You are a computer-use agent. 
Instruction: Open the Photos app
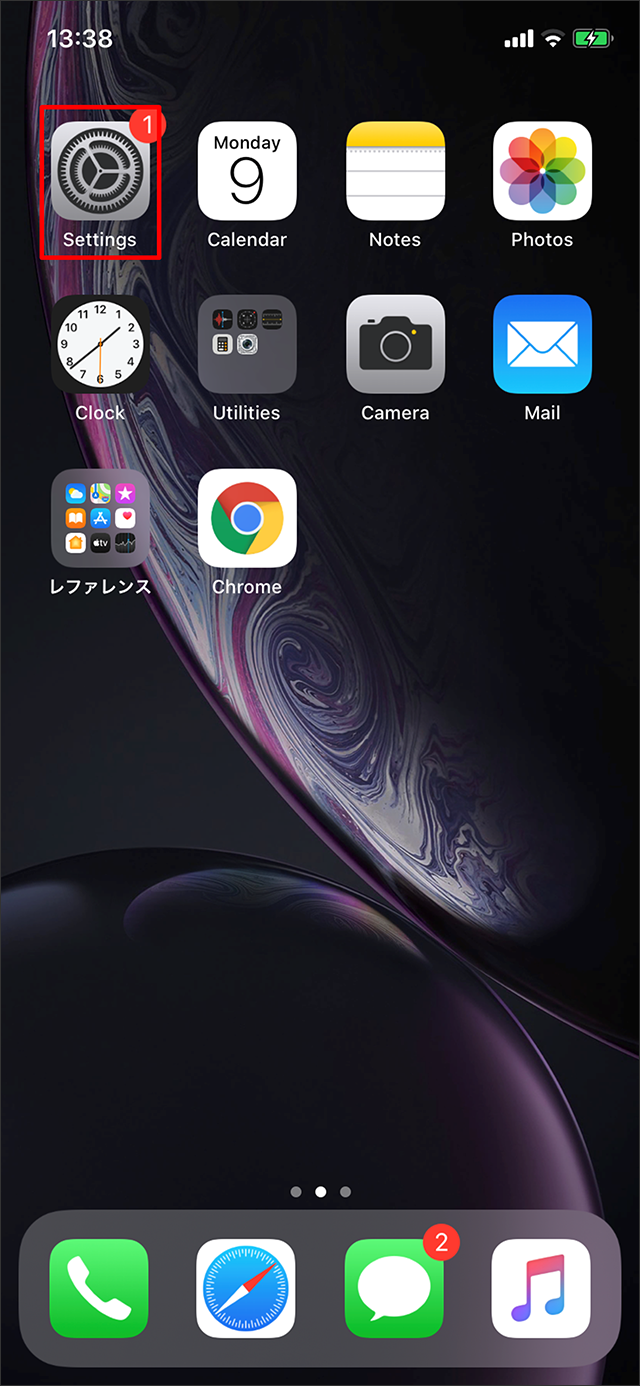pos(542,172)
